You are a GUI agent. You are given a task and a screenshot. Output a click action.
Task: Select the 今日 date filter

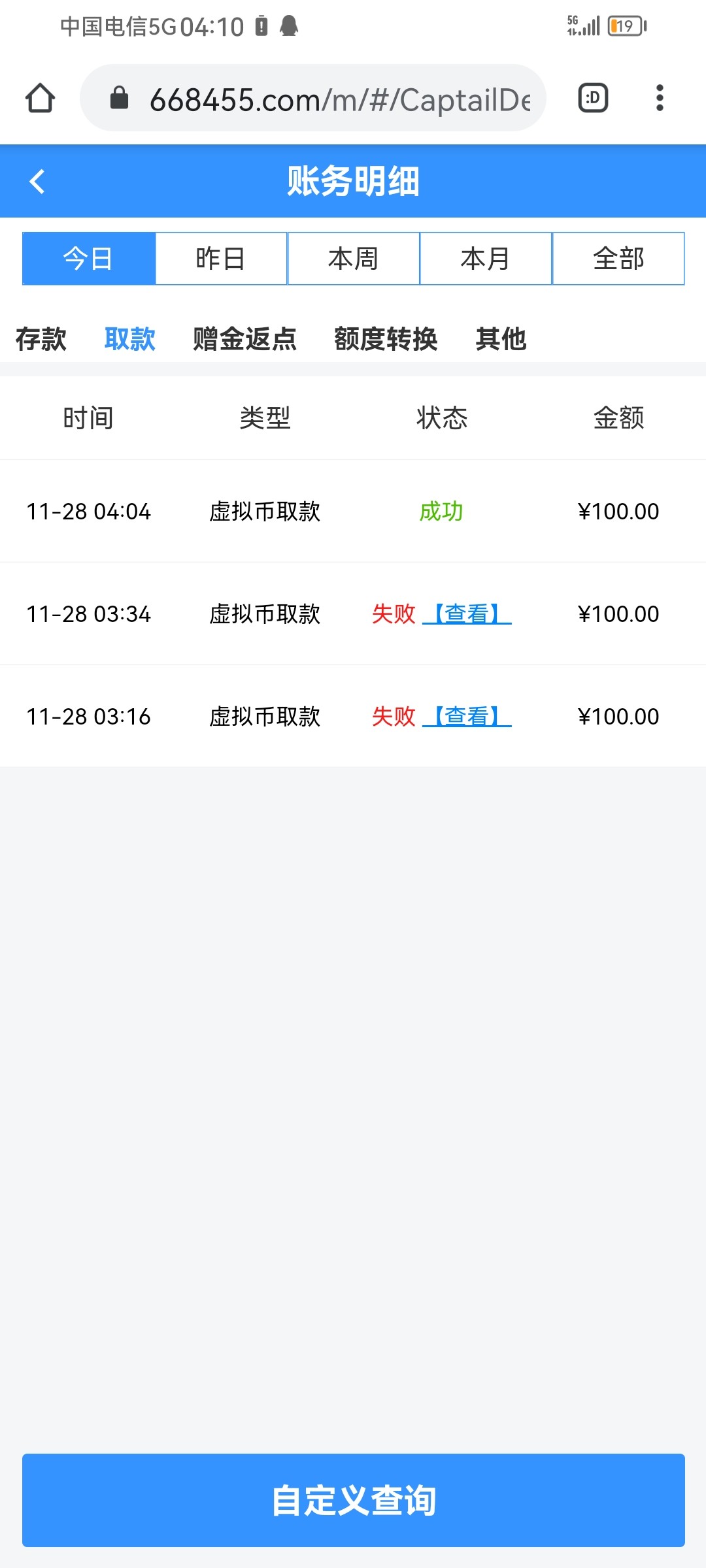pos(89,259)
